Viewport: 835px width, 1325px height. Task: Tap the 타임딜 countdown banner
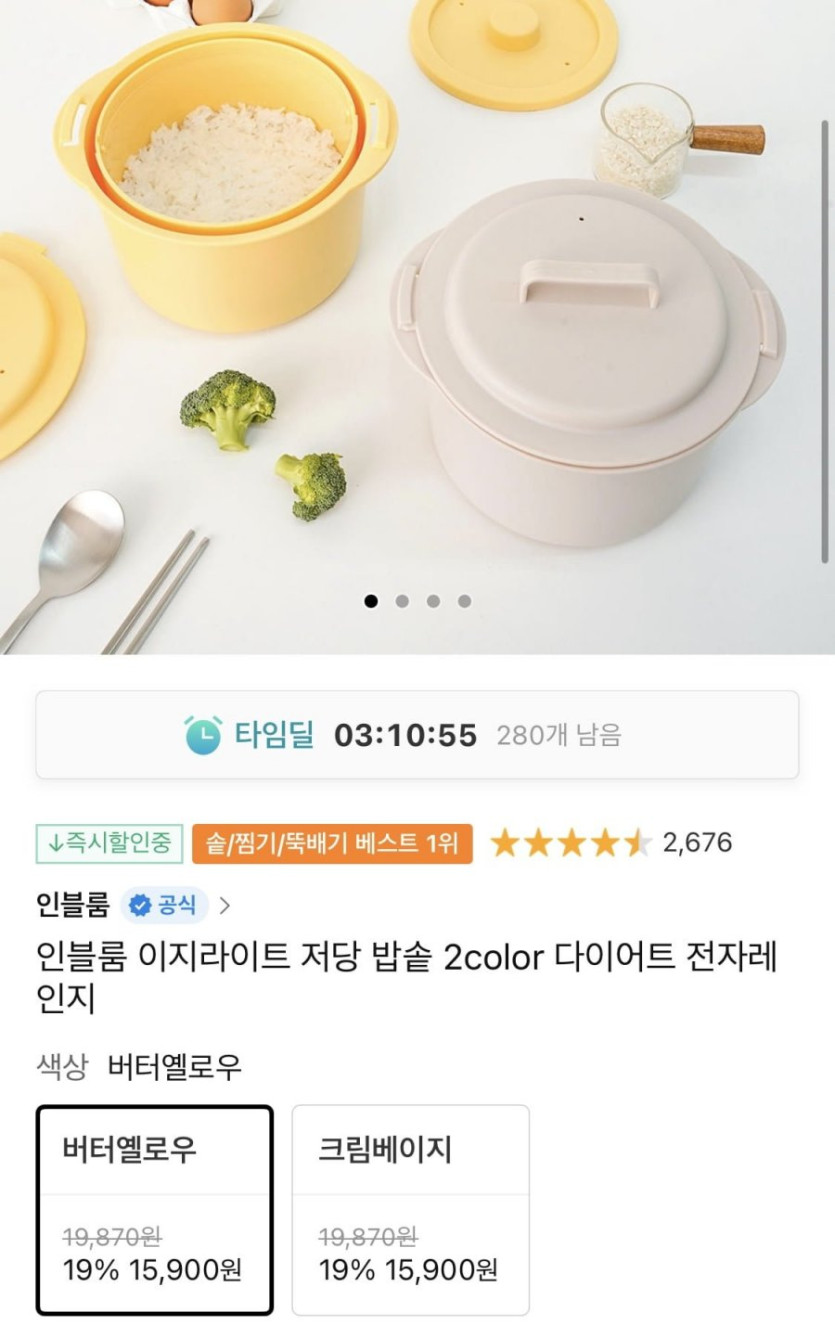[417, 735]
